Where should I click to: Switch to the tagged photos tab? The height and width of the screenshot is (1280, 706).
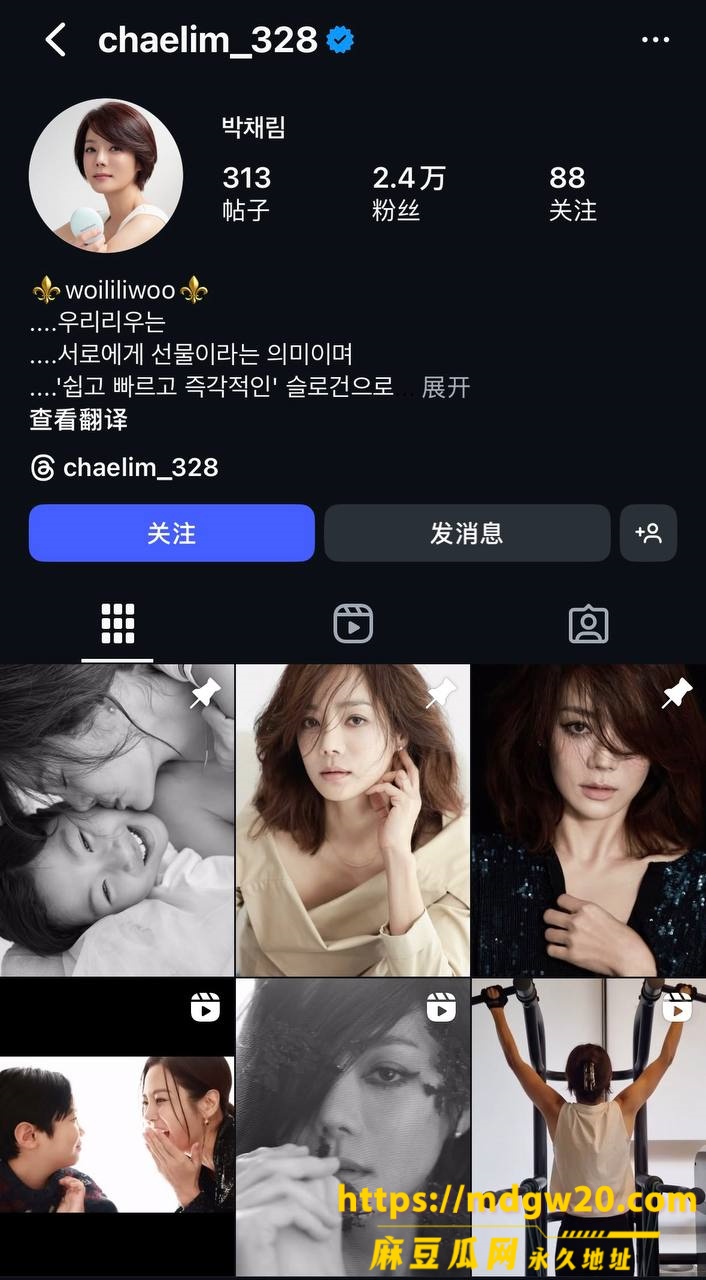click(x=588, y=624)
